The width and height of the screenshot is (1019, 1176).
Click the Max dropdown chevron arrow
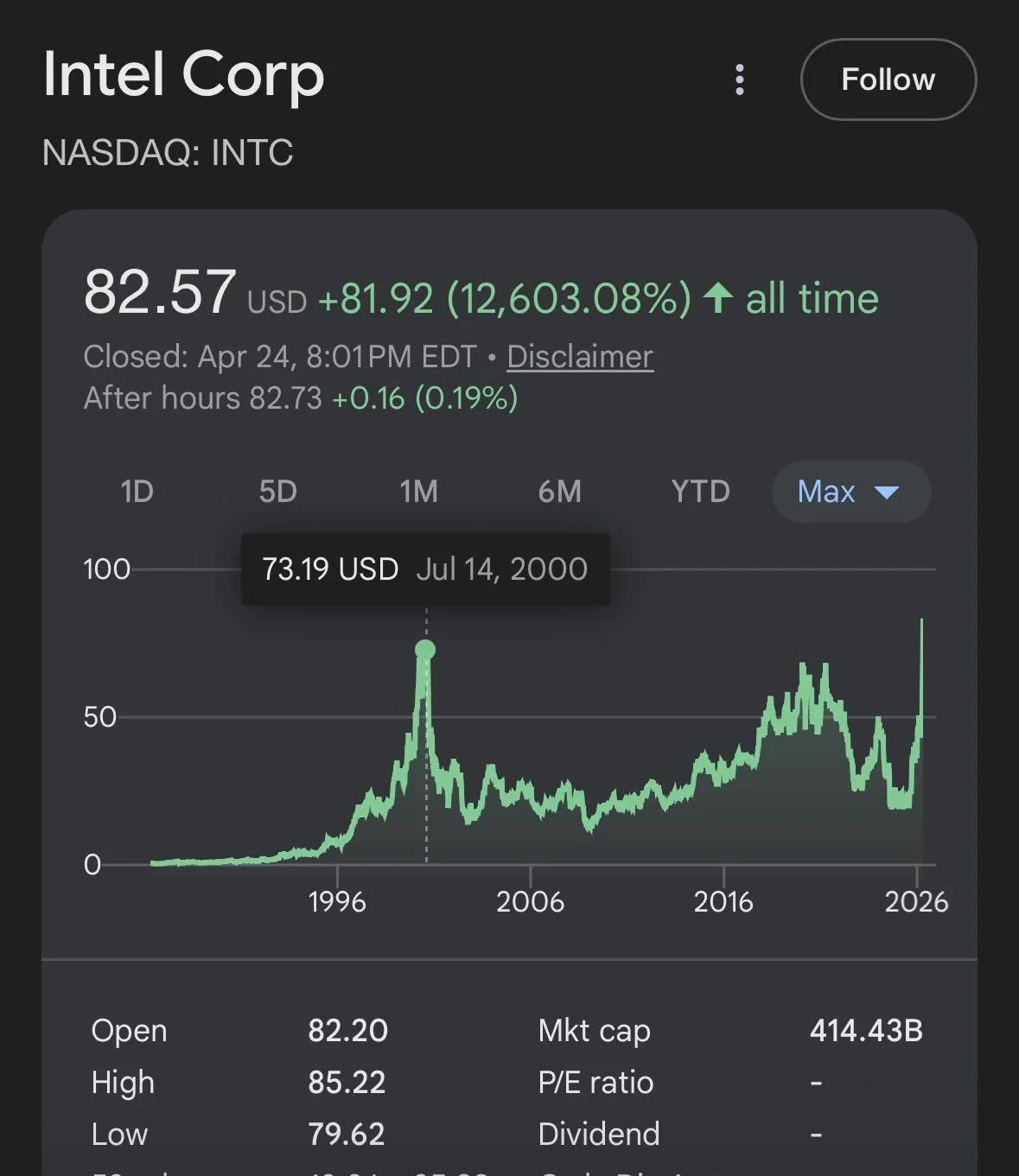[x=887, y=493]
